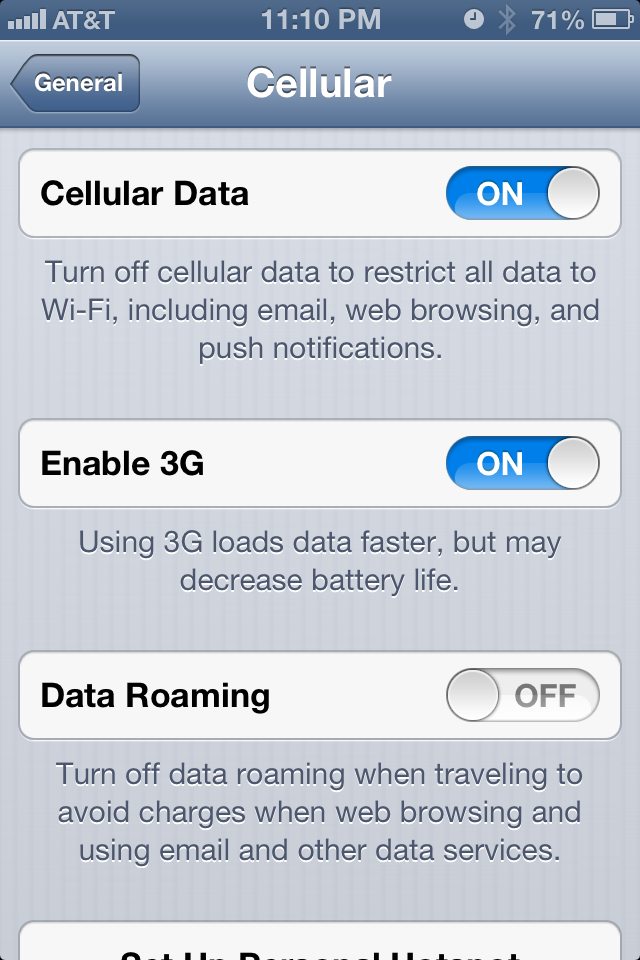Turn on Data Roaming
640x960 pixels.
(x=522, y=695)
